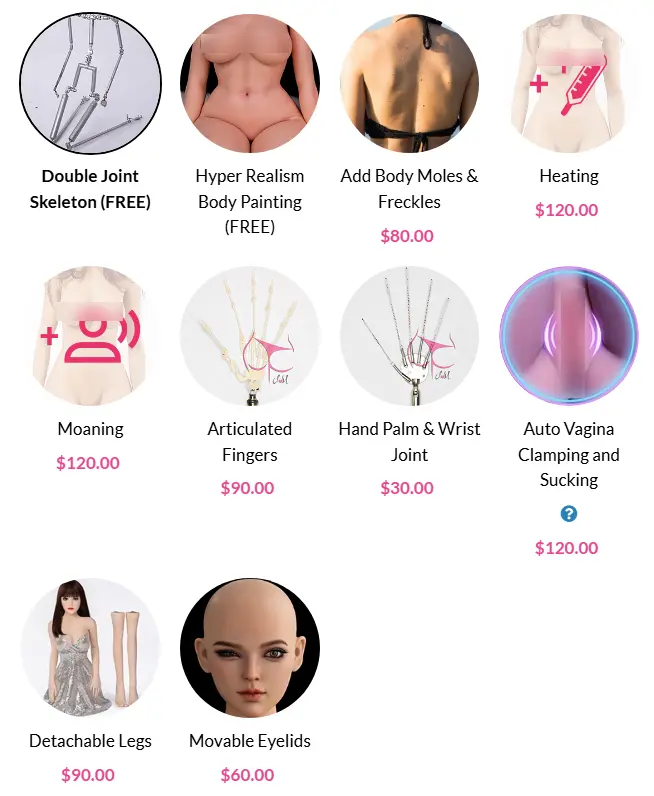Choose the Articulated Fingers option
Screen dimensions: 654x796
click(x=250, y=336)
